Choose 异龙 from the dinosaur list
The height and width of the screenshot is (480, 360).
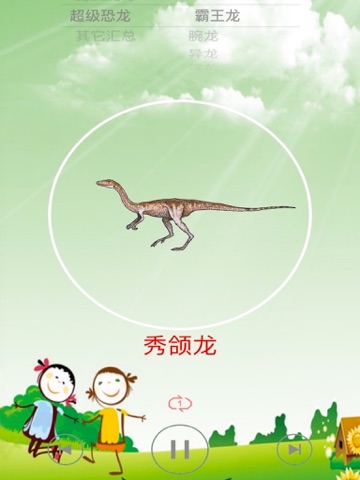tap(203, 53)
